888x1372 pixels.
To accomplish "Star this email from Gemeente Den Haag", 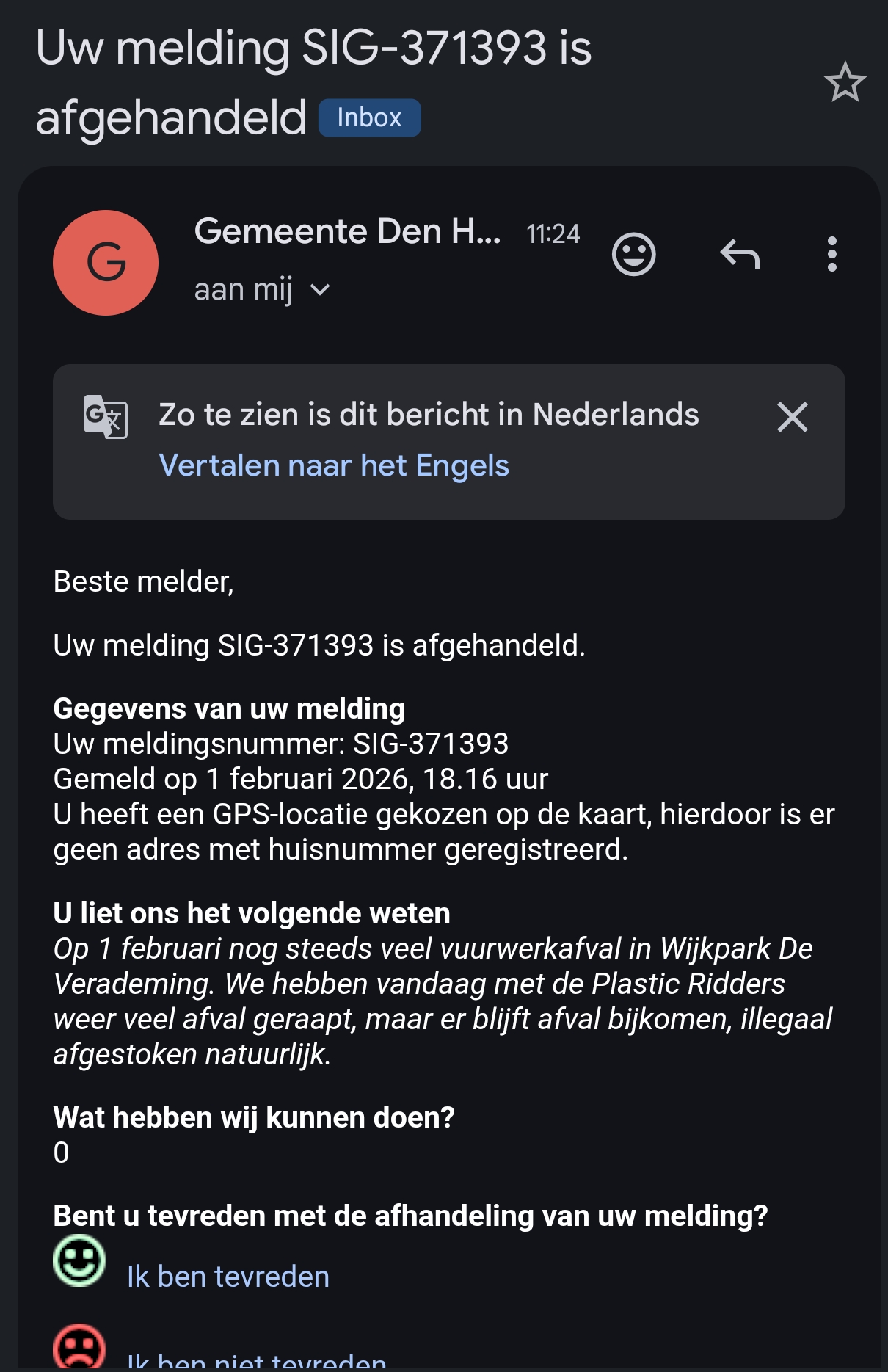I will click(x=845, y=82).
